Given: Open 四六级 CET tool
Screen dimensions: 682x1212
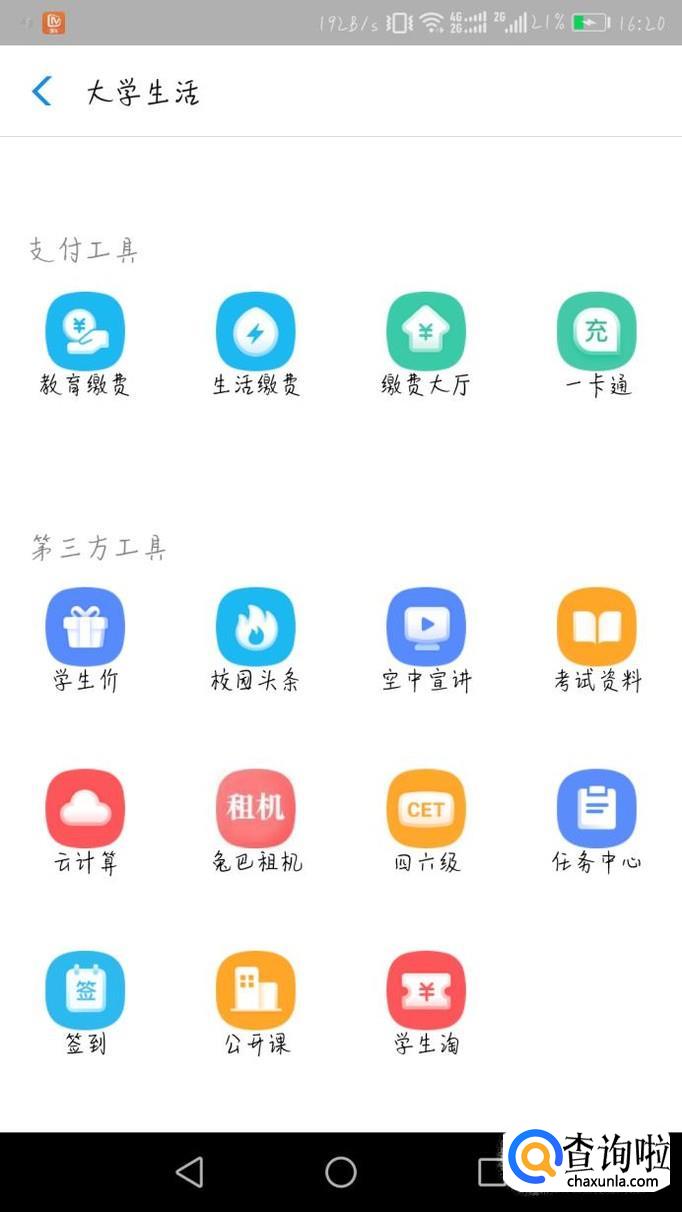Looking at the screenshot, I should click(x=426, y=808).
